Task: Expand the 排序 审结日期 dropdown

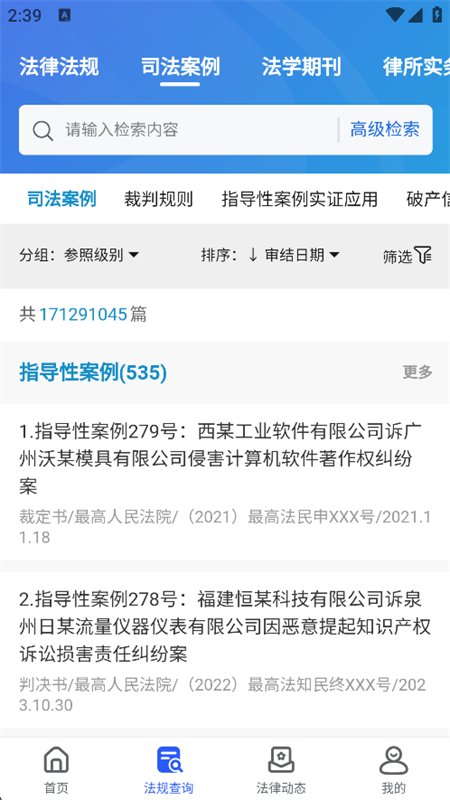Action: point(270,255)
